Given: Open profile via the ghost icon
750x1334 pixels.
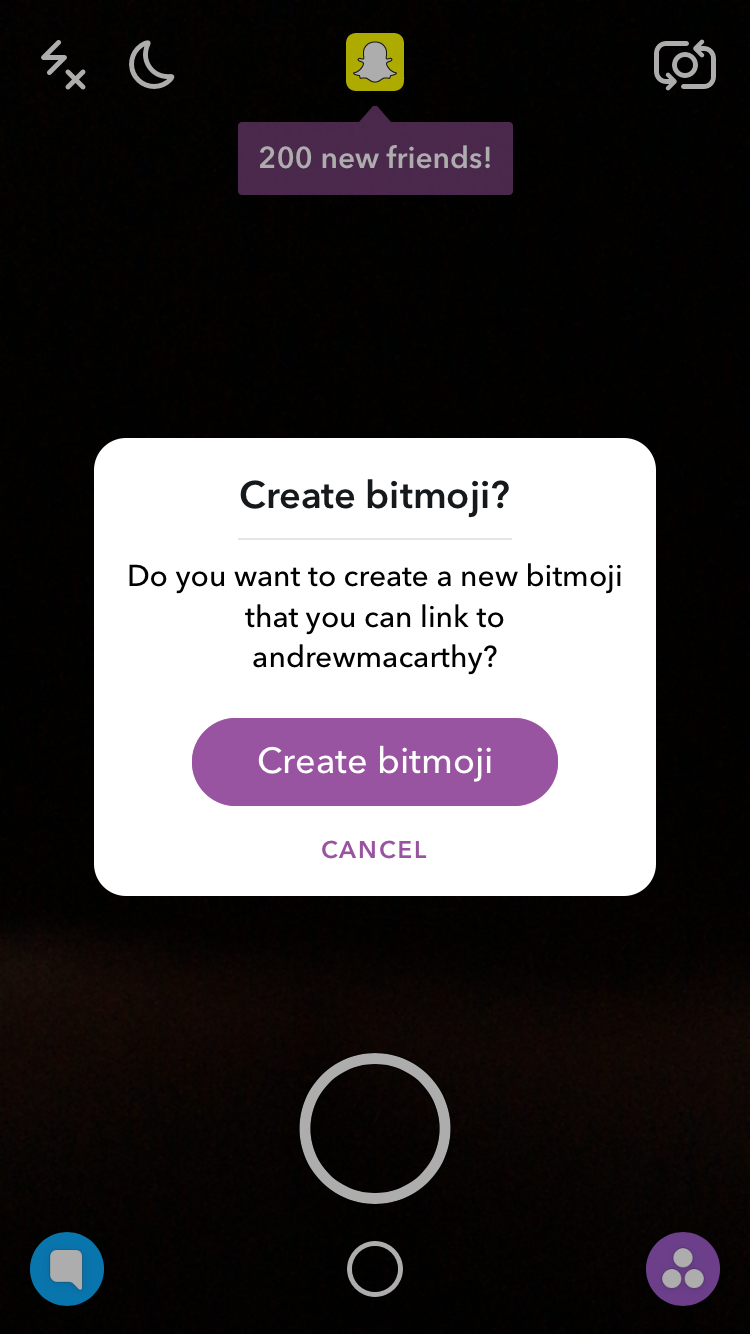Looking at the screenshot, I should coord(375,62).
